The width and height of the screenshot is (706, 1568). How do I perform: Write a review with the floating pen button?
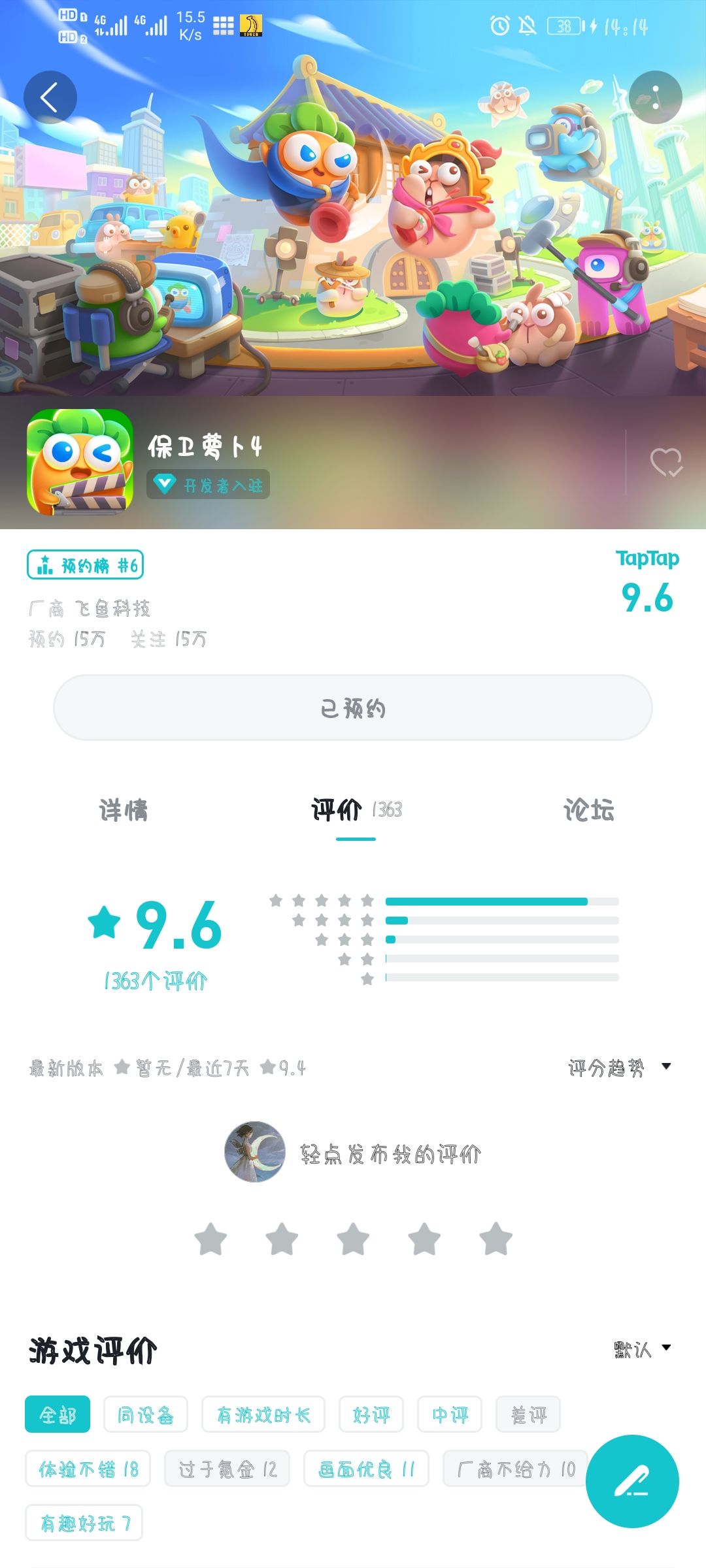[x=632, y=1481]
